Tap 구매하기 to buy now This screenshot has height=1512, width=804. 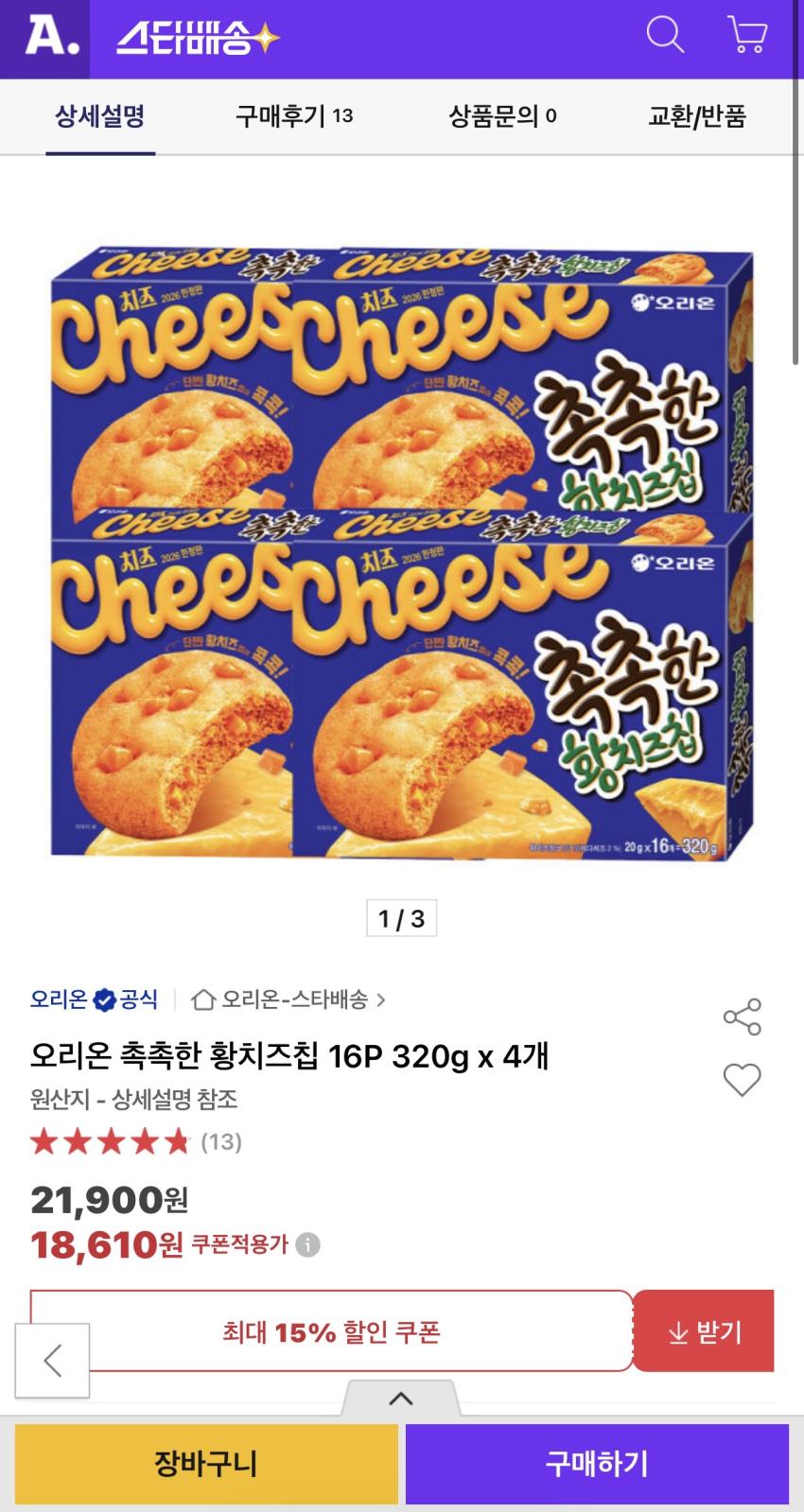[x=597, y=1464]
